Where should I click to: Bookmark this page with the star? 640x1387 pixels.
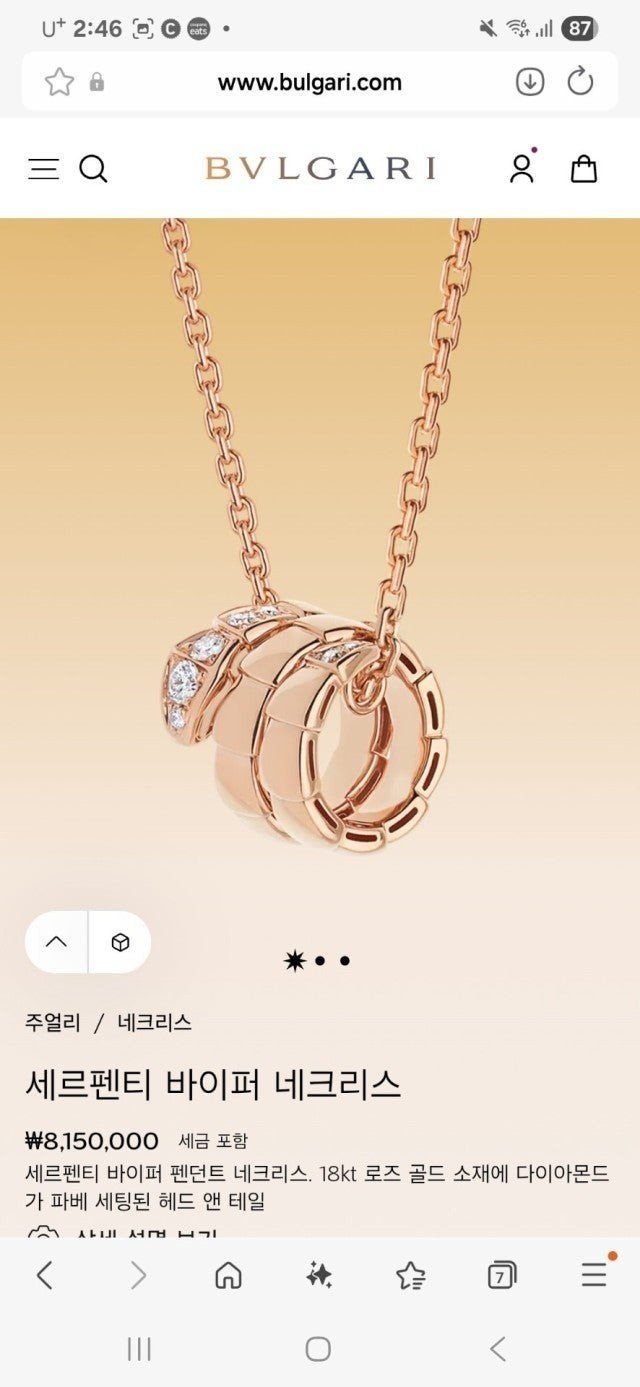point(59,82)
